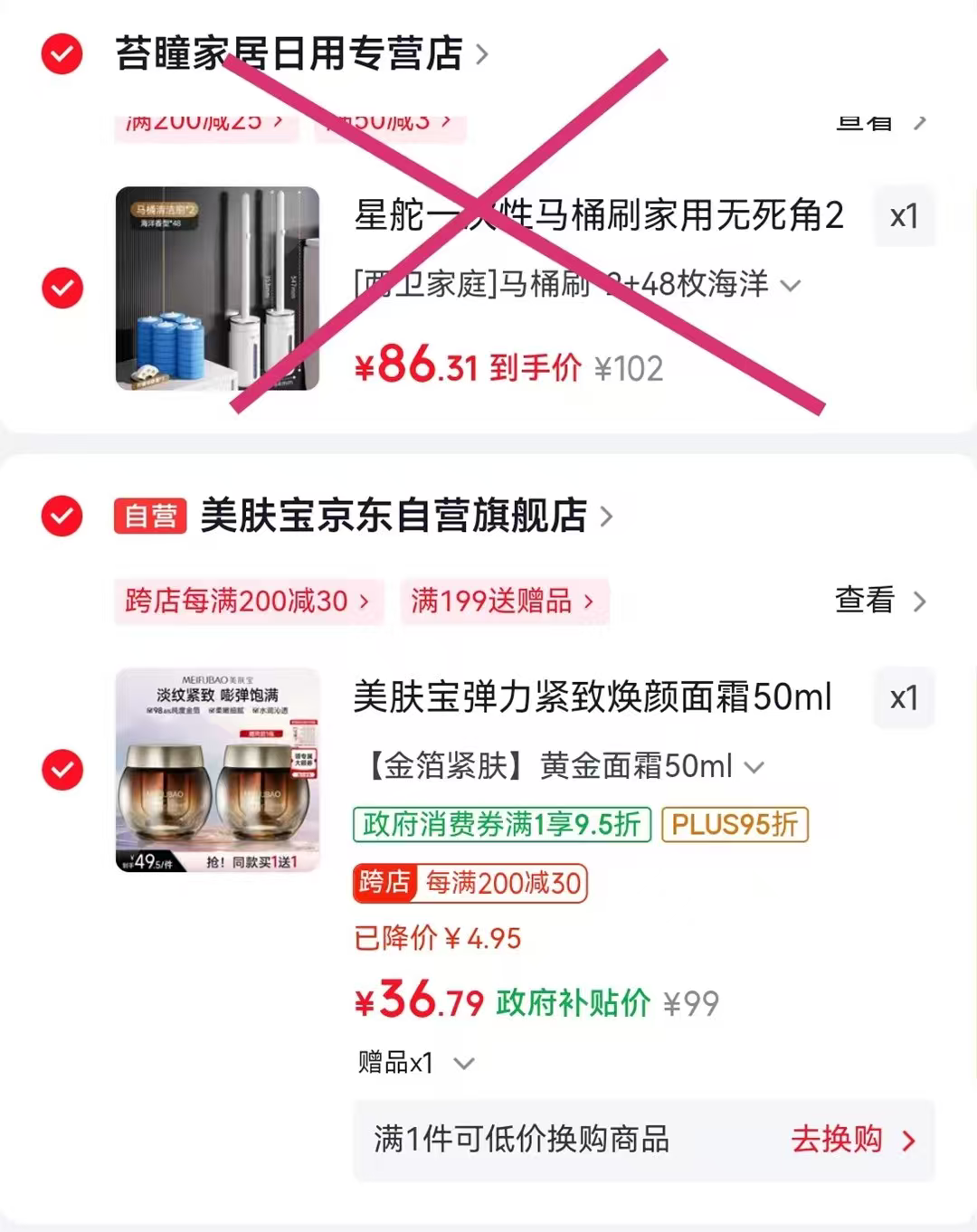Adjust the quantity x1 of 美肤宝面霜
977x1232 pixels.
coord(904,698)
